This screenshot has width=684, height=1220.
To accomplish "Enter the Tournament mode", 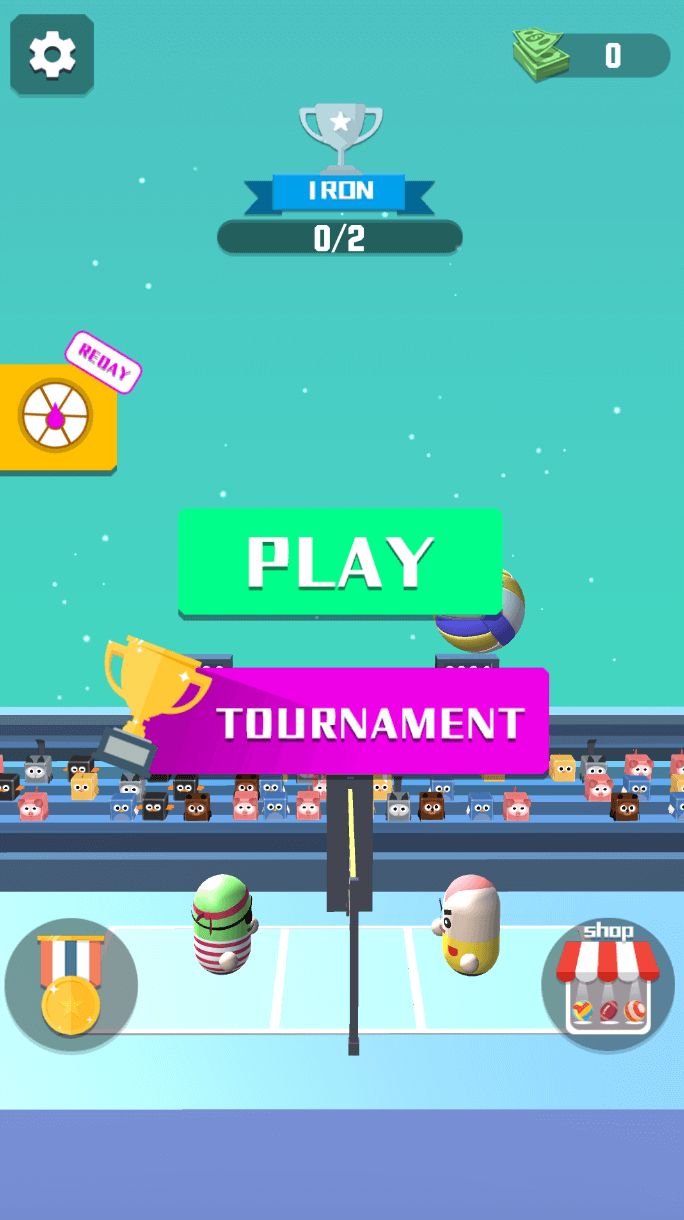I will point(370,722).
